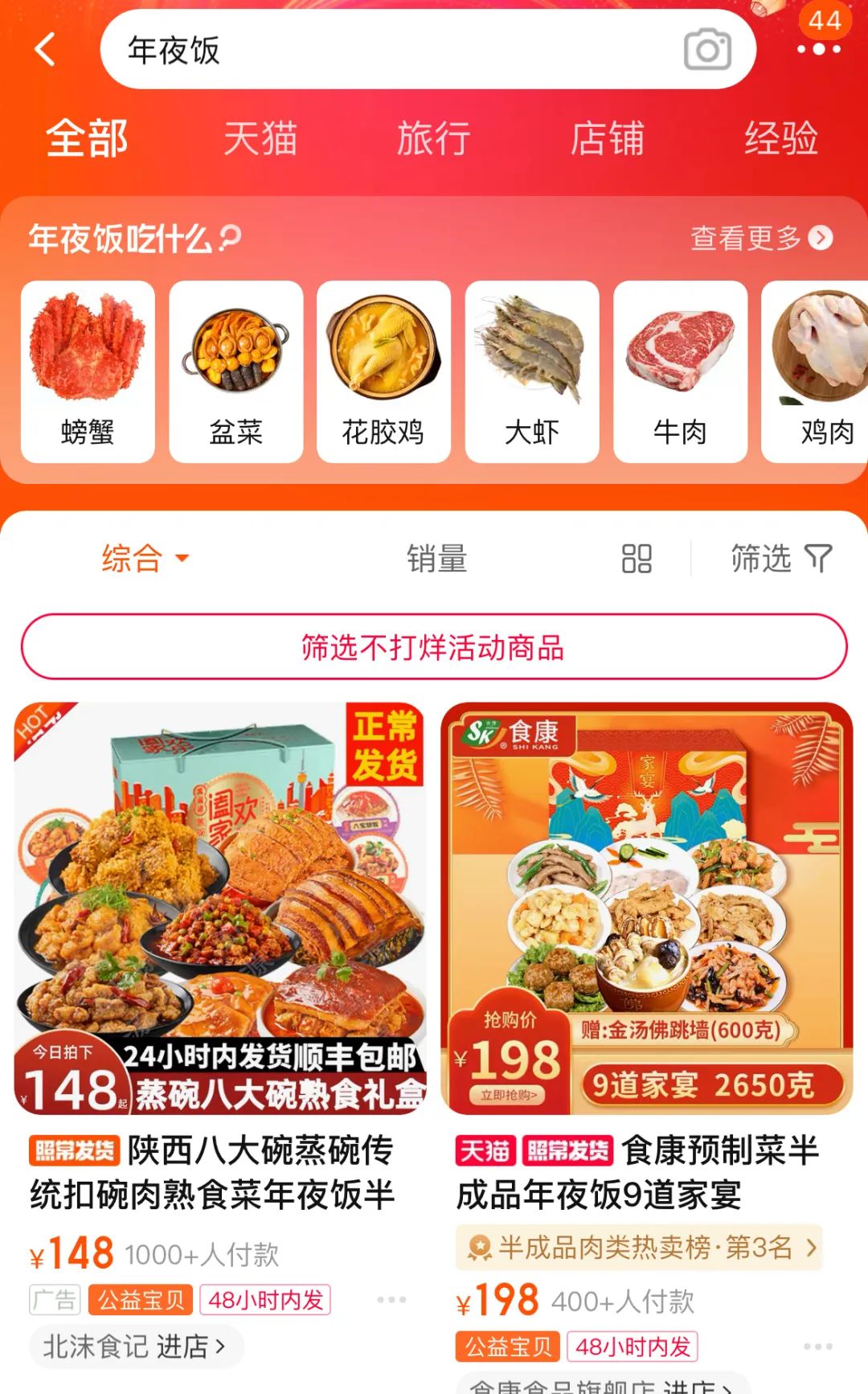This screenshot has width=868, height=1394.
Task: View 半成品肉类热卖榜 ranking
Action: [640, 1248]
